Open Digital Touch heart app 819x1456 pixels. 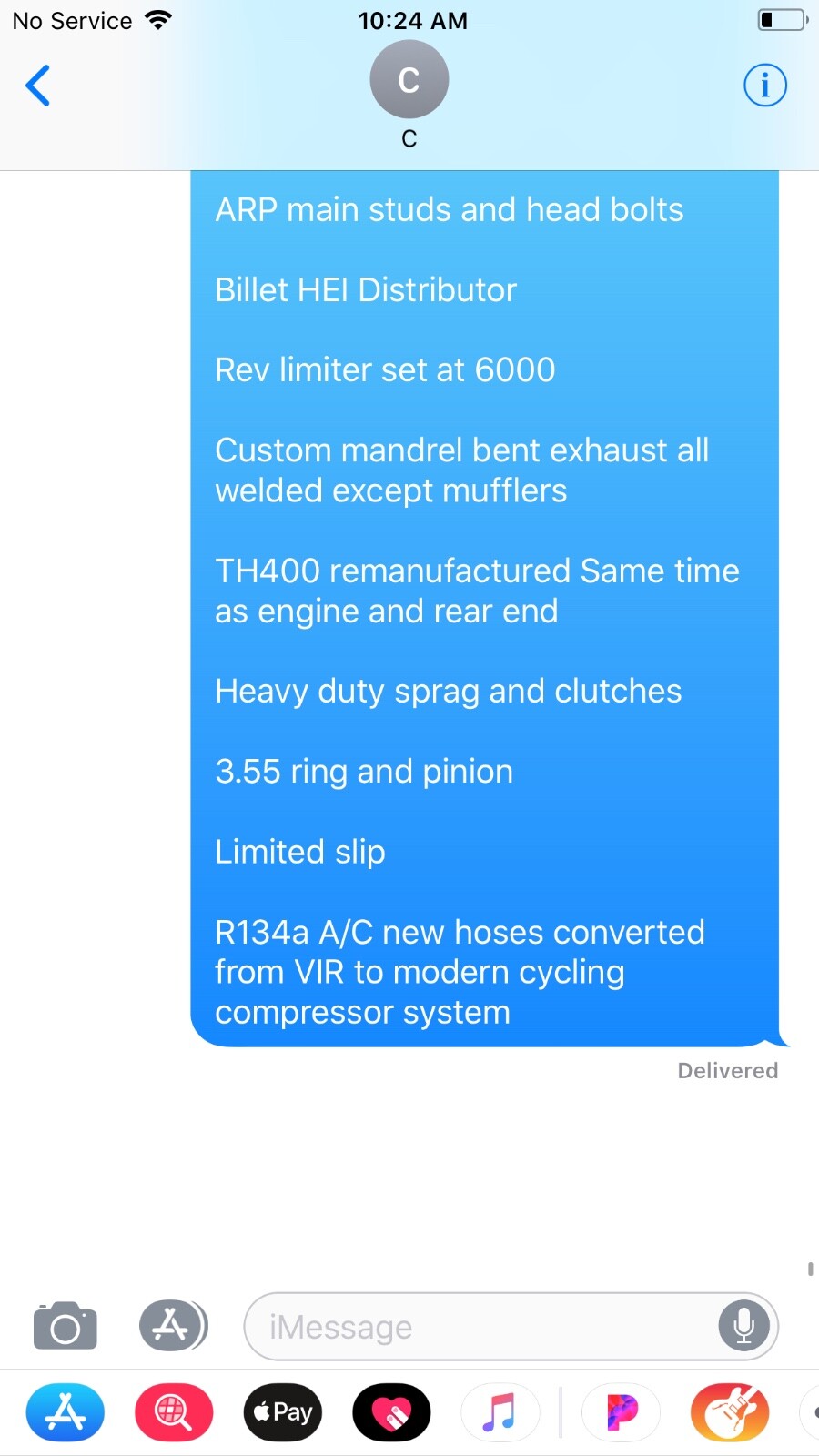pos(392,1412)
